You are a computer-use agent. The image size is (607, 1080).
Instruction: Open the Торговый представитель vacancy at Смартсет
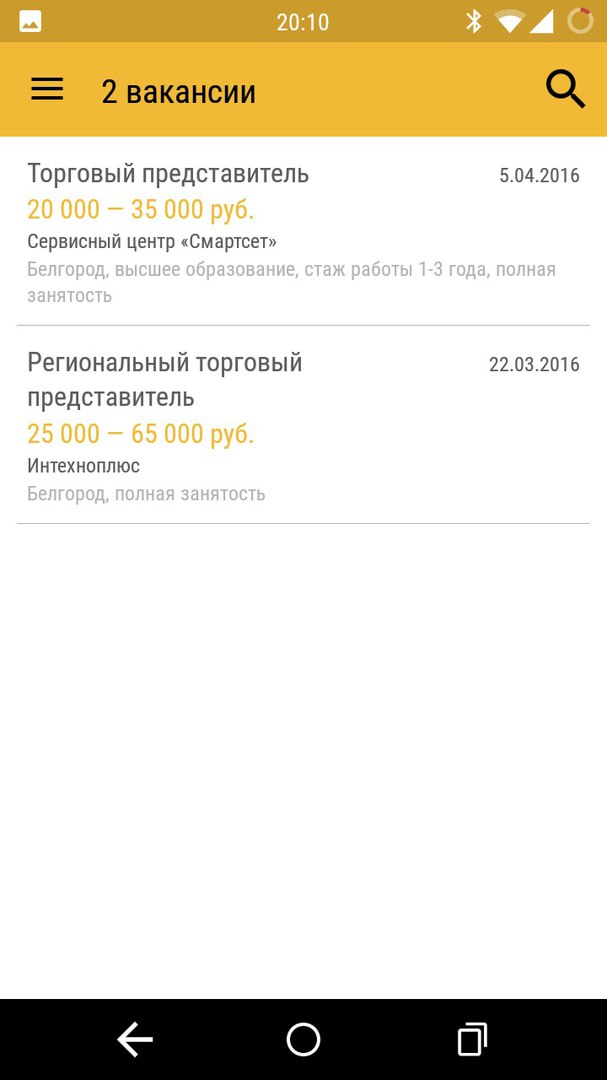point(302,232)
